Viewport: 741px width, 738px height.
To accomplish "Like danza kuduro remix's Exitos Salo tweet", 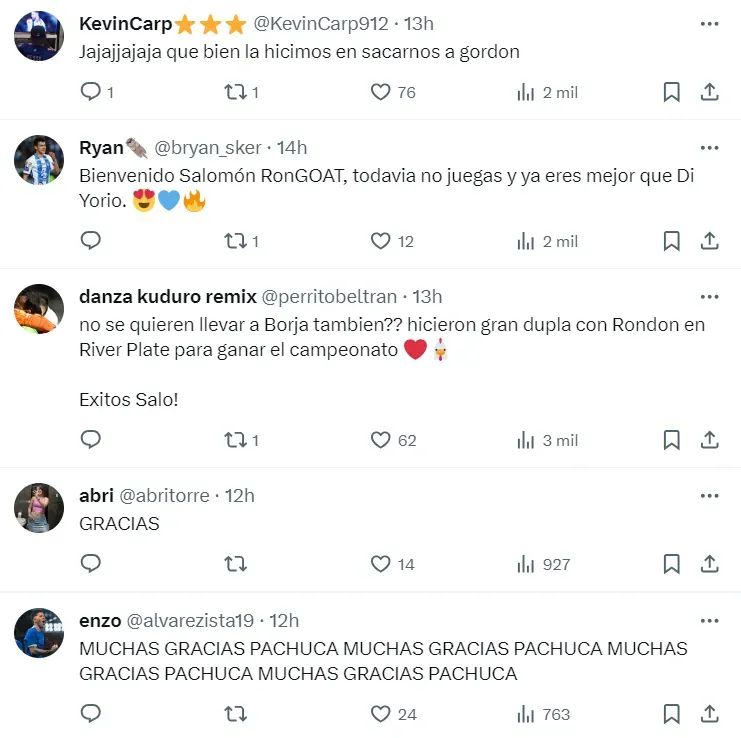I will tap(380, 440).
